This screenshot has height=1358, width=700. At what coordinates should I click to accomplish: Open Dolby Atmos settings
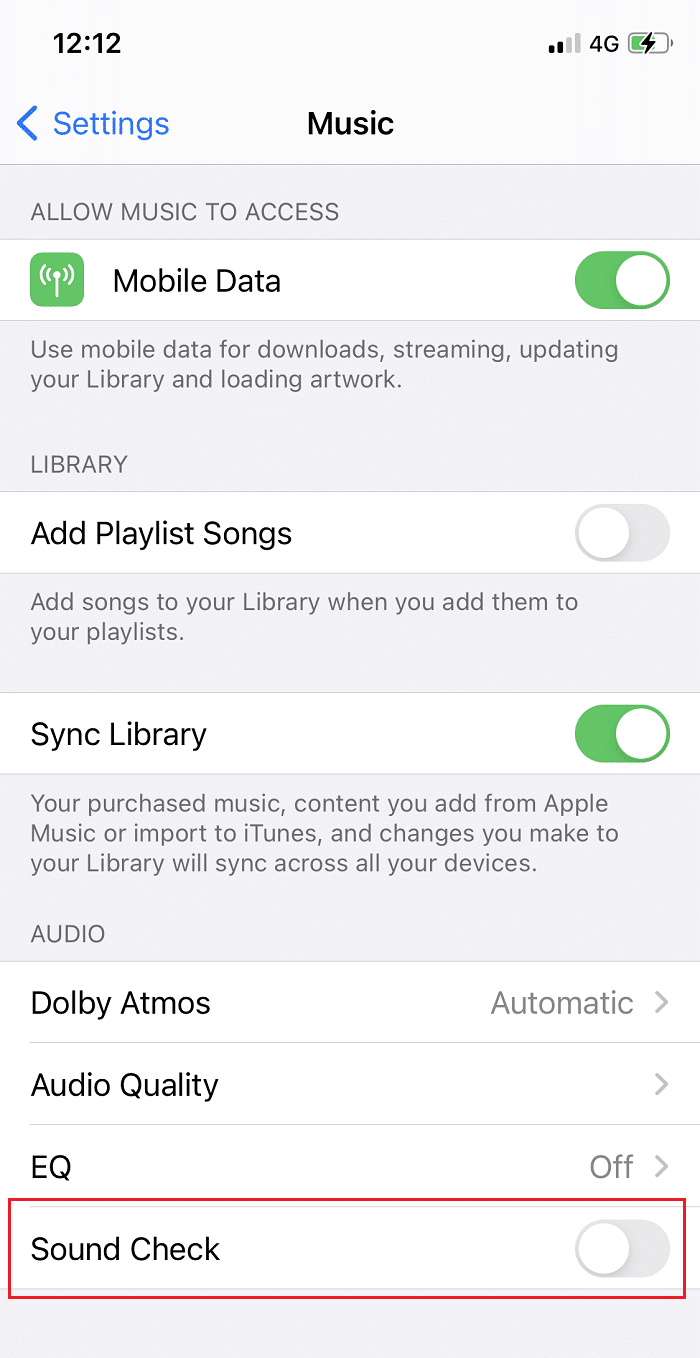[350, 1003]
